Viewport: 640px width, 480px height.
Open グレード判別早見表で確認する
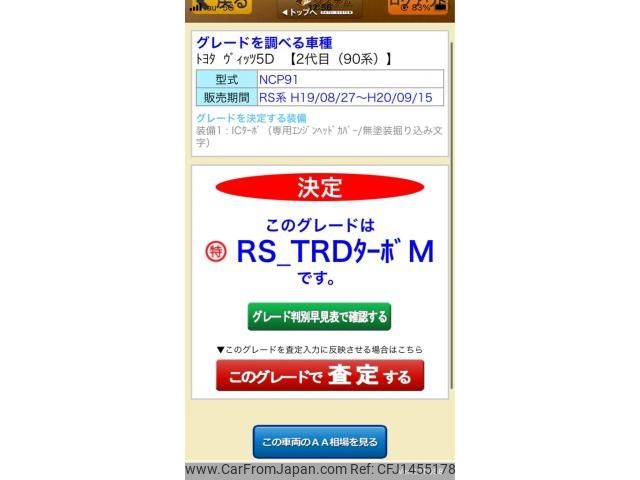click(x=319, y=317)
